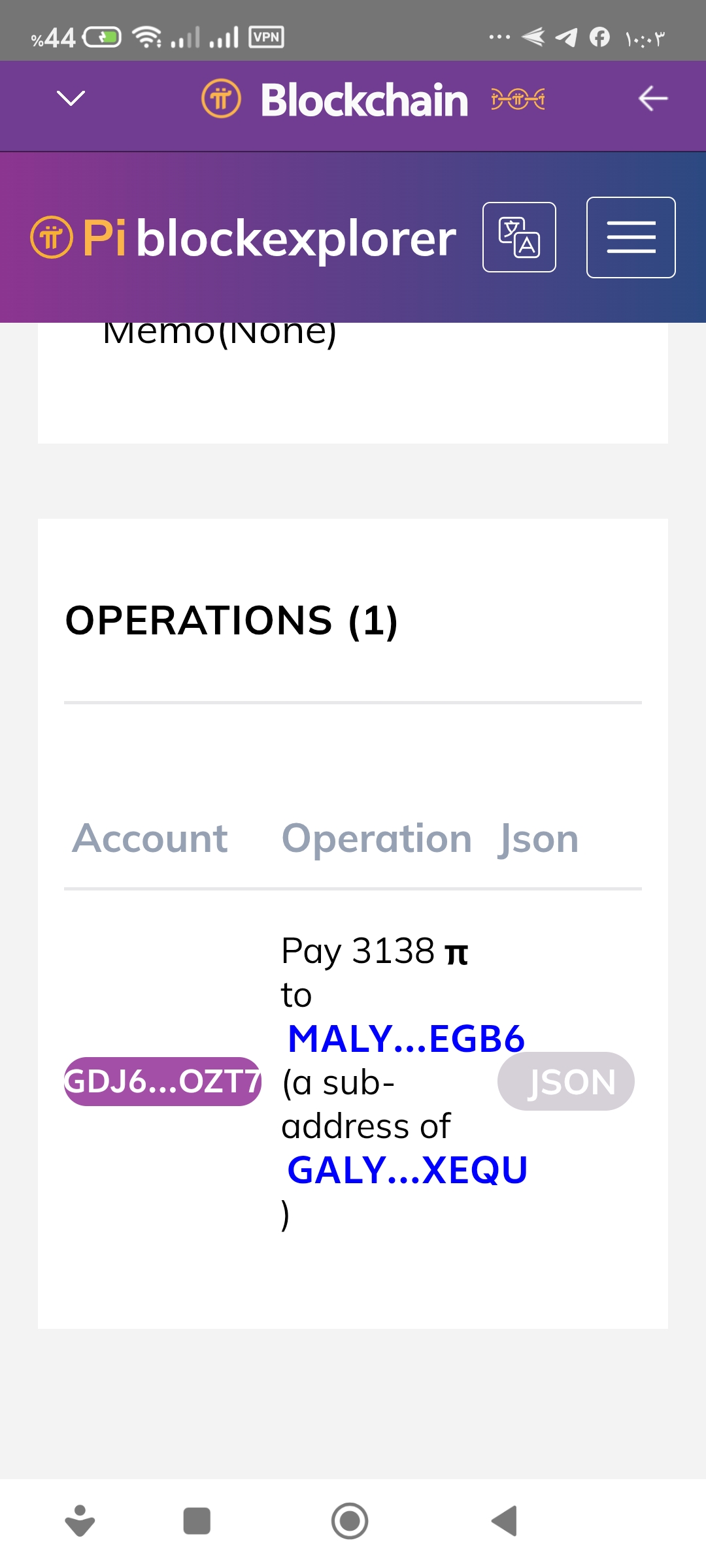Open the language translate option
Viewport: 706px width, 1568px height.
coord(519,237)
